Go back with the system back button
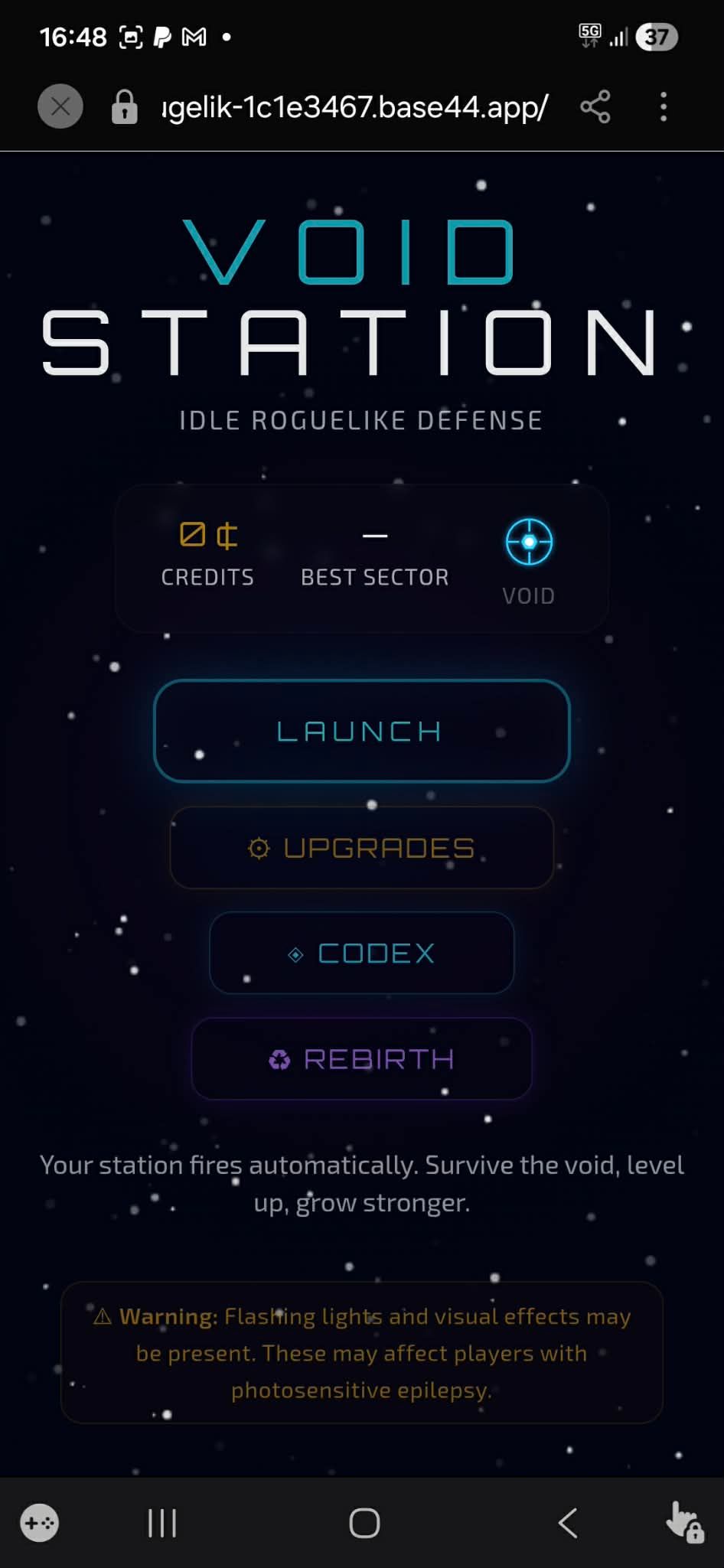 (567, 1523)
